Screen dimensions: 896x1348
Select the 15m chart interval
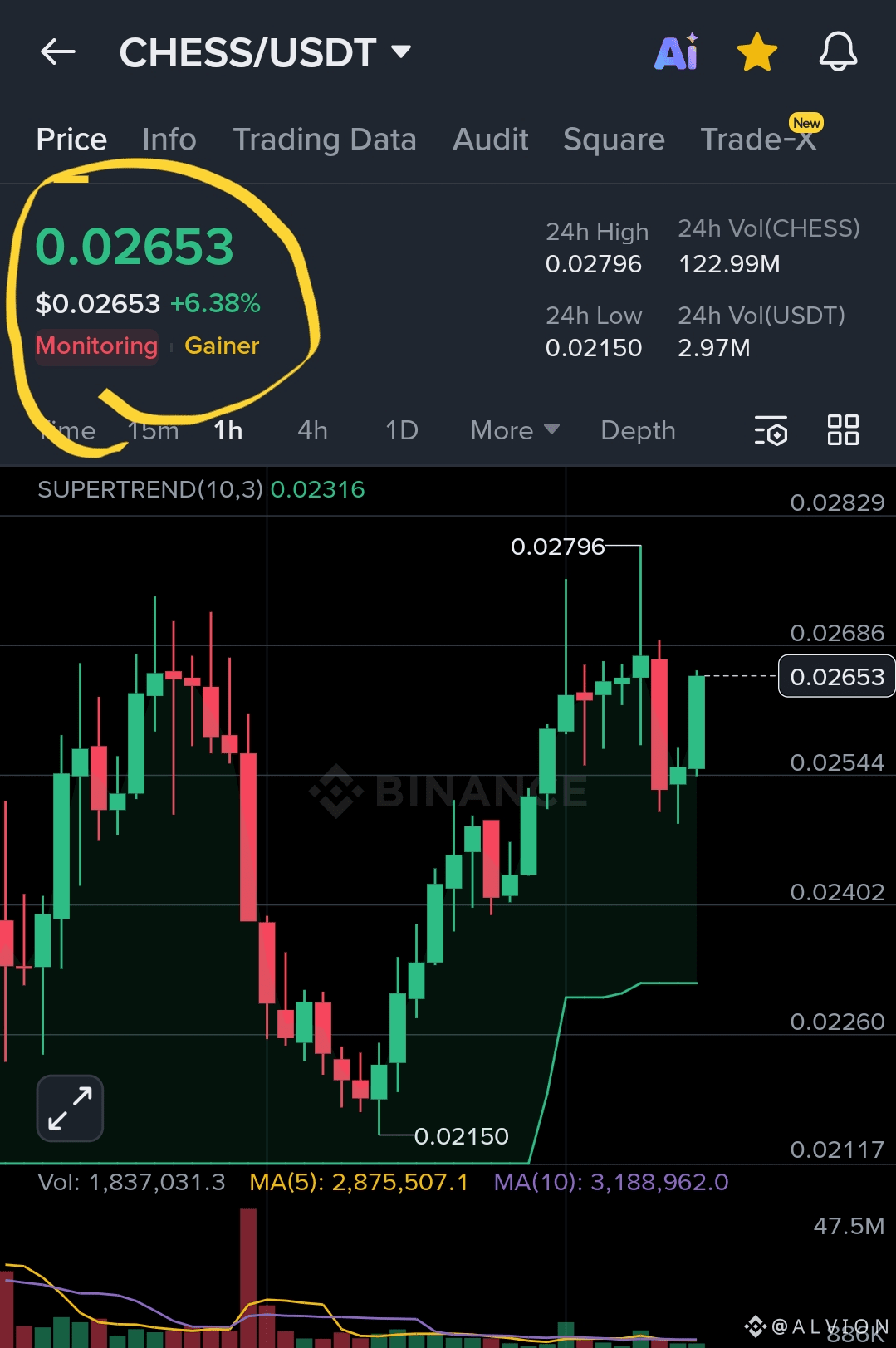point(154,430)
